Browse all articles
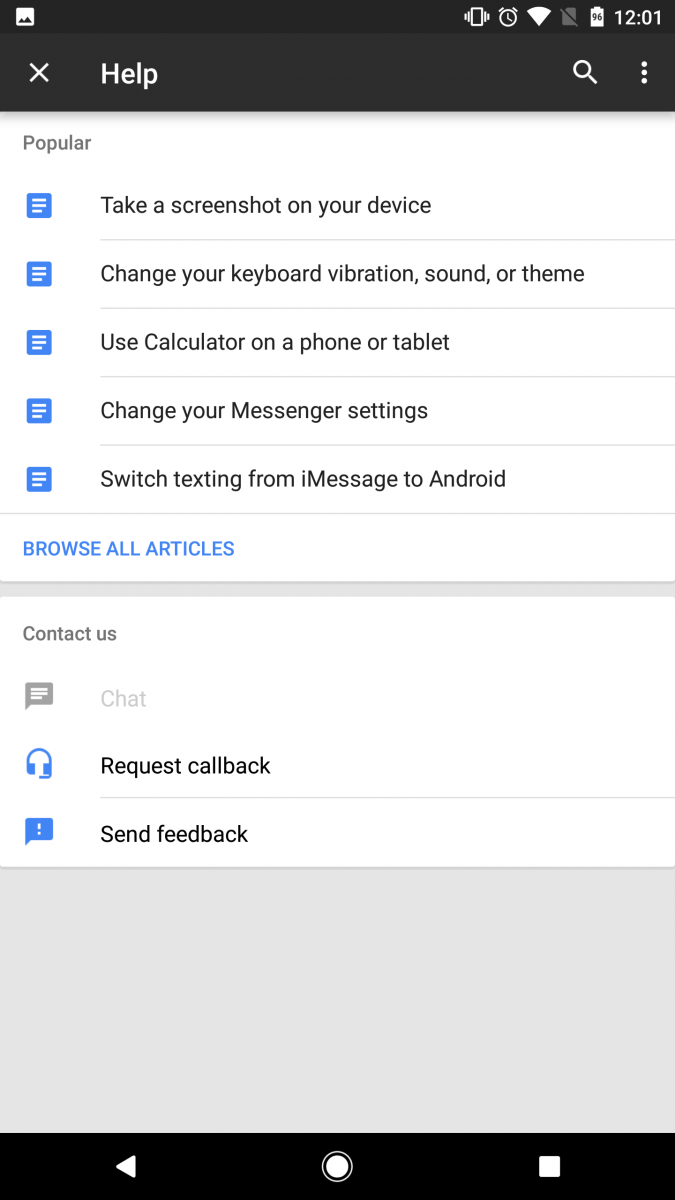The width and height of the screenshot is (675, 1200). click(x=129, y=549)
